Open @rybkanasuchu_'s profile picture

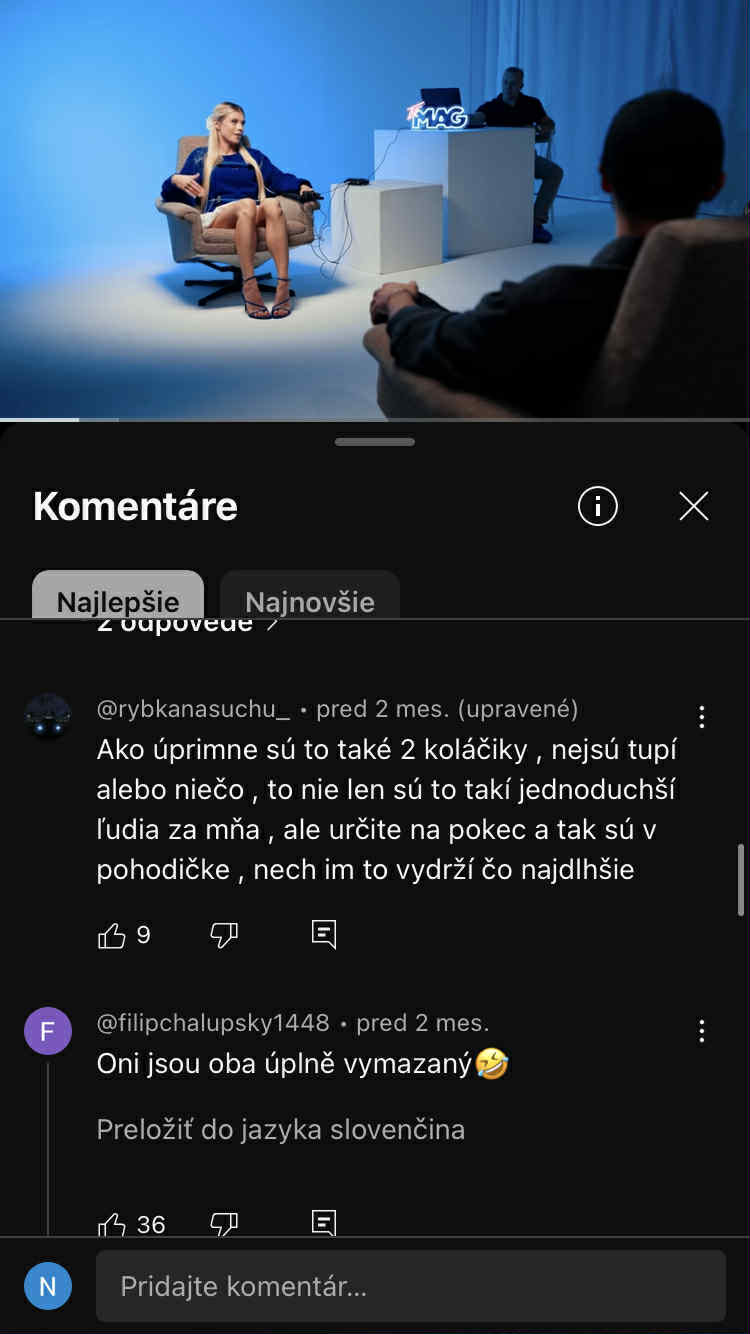coord(48,714)
